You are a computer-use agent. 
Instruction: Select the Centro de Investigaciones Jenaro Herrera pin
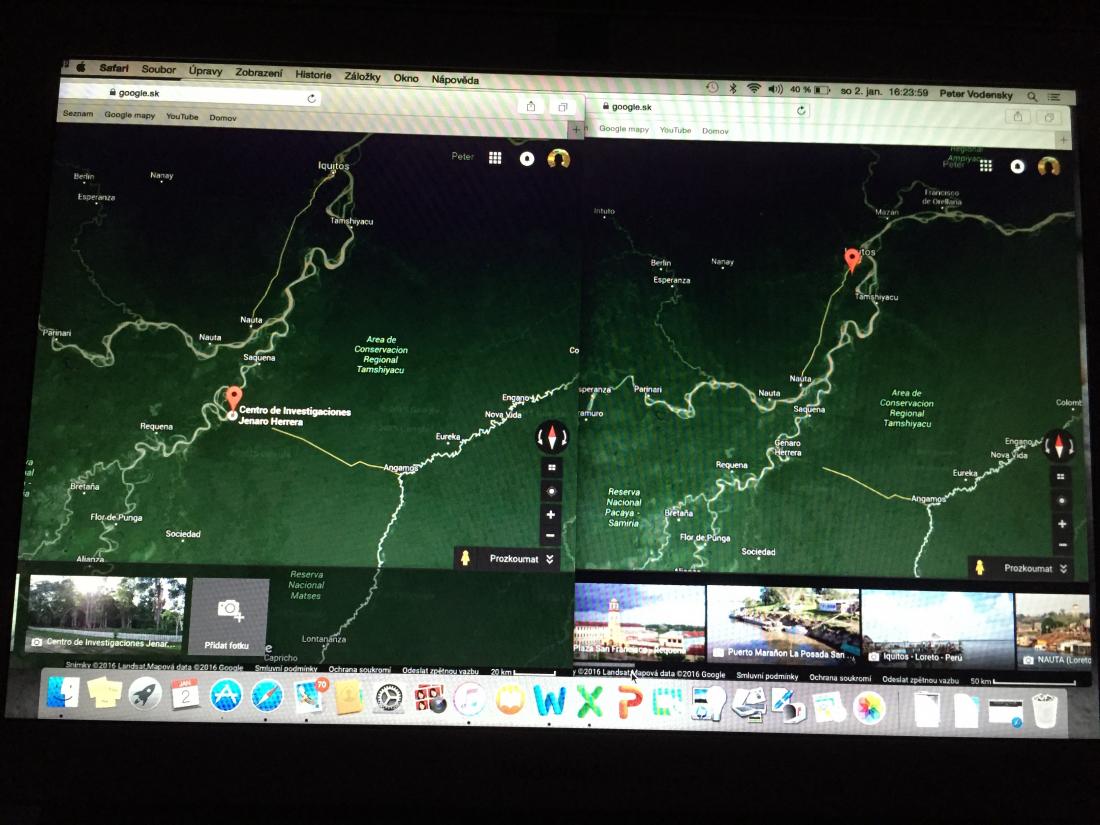pyautogui.click(x=234, y=399)
